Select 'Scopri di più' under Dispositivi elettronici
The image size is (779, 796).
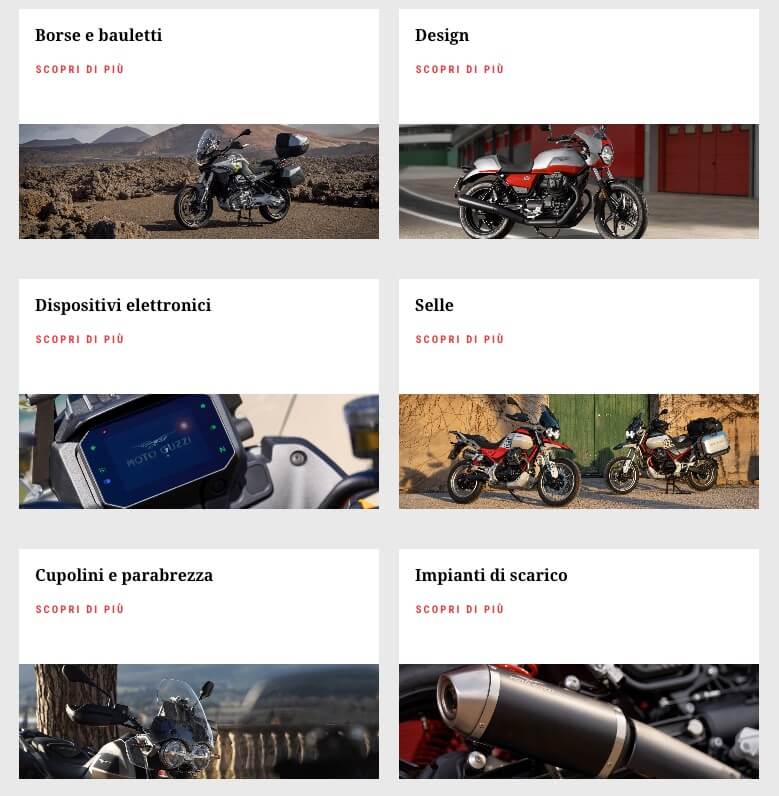tap(80, 339)
